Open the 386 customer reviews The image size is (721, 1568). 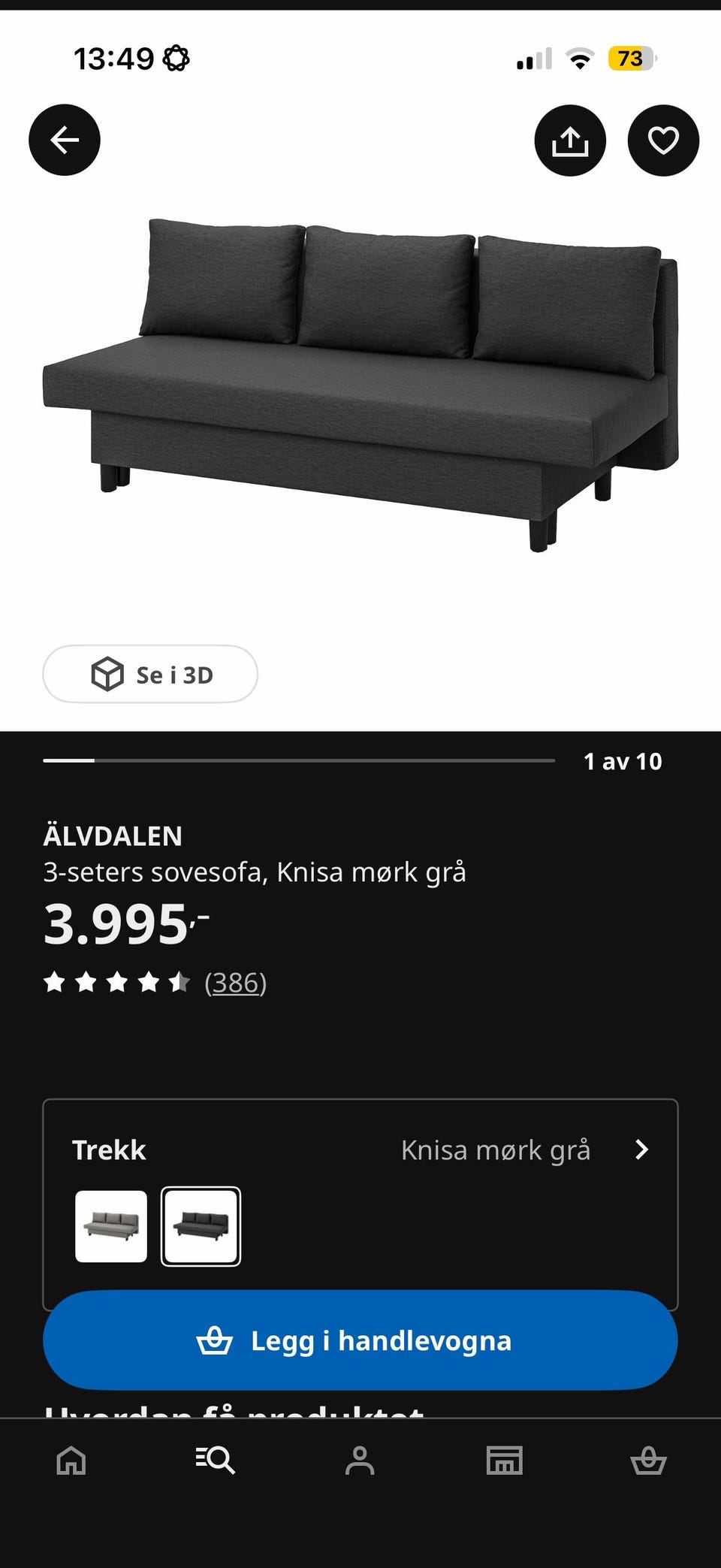click(235, 982)
